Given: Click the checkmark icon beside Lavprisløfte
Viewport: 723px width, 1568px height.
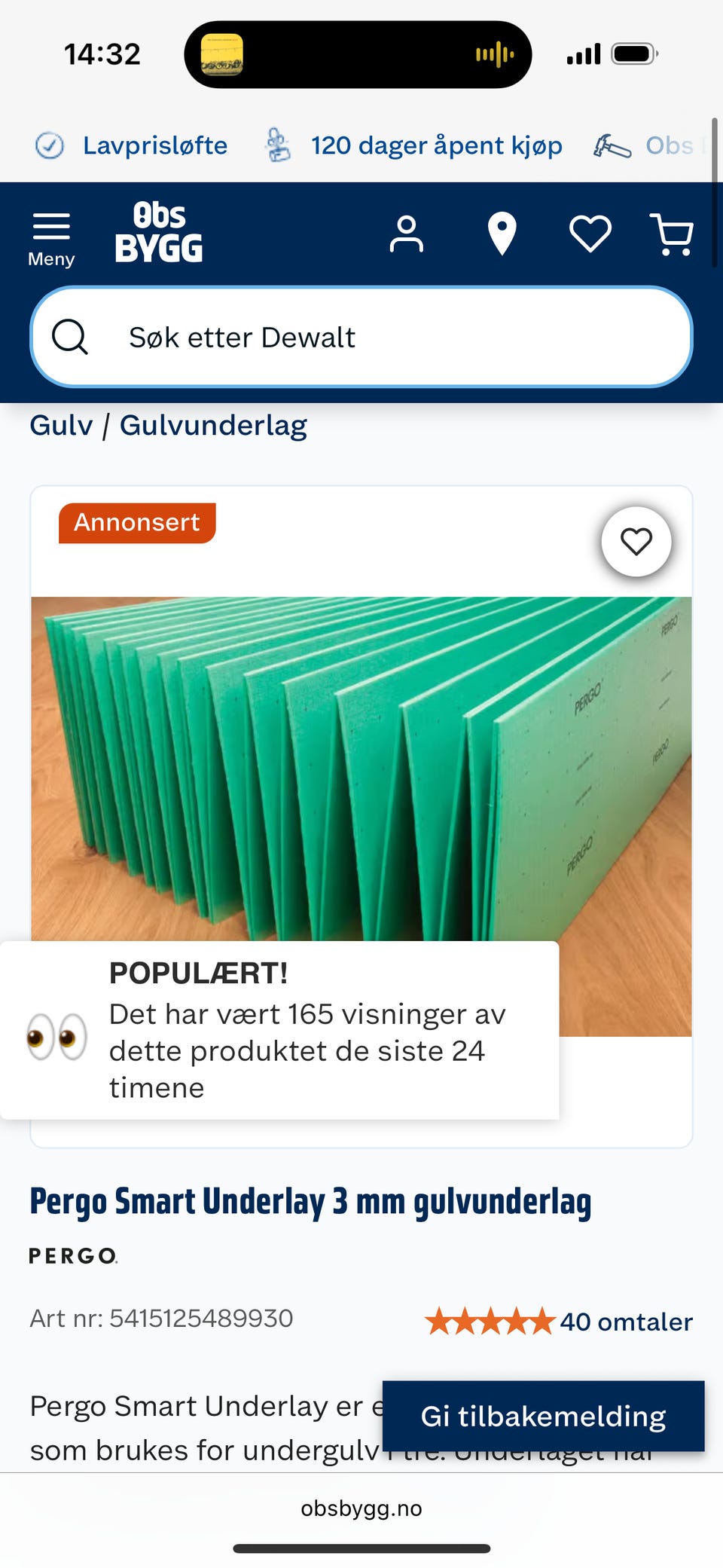Looking at the screenshot, I should (48, 145).
